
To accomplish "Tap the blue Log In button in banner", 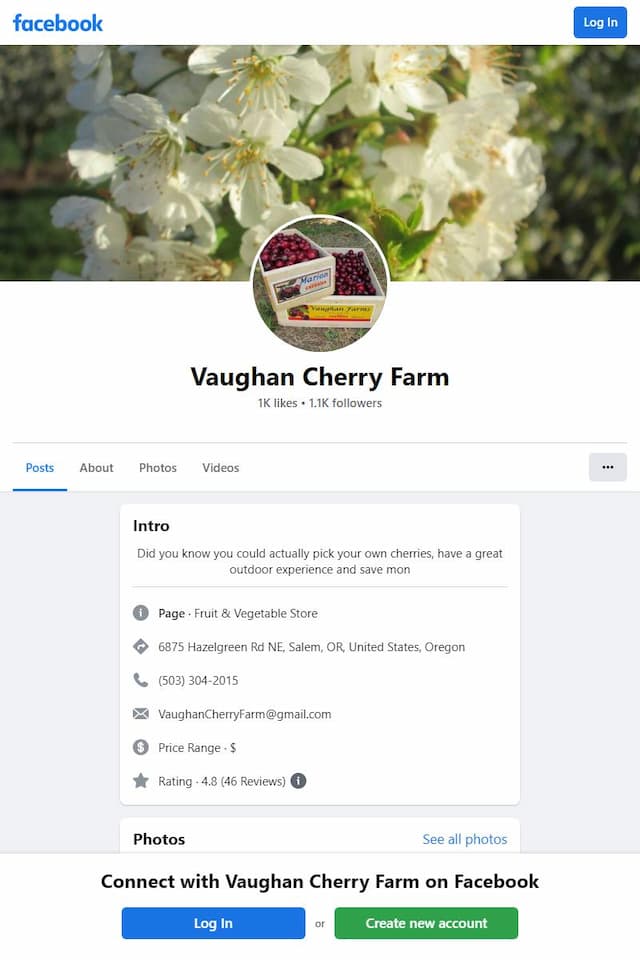I will [213, 923].
